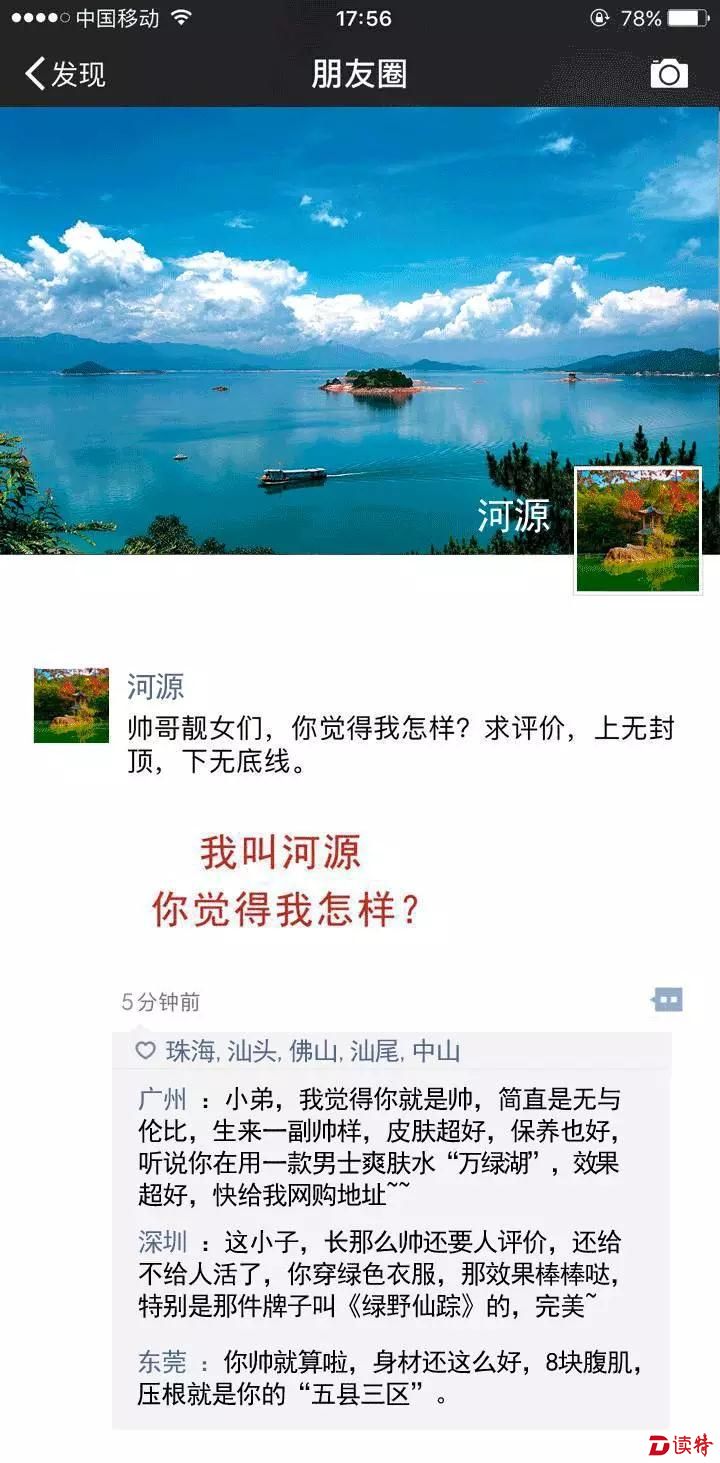
Task: Open the poster name 河源
Action: [x=155, y=687]
